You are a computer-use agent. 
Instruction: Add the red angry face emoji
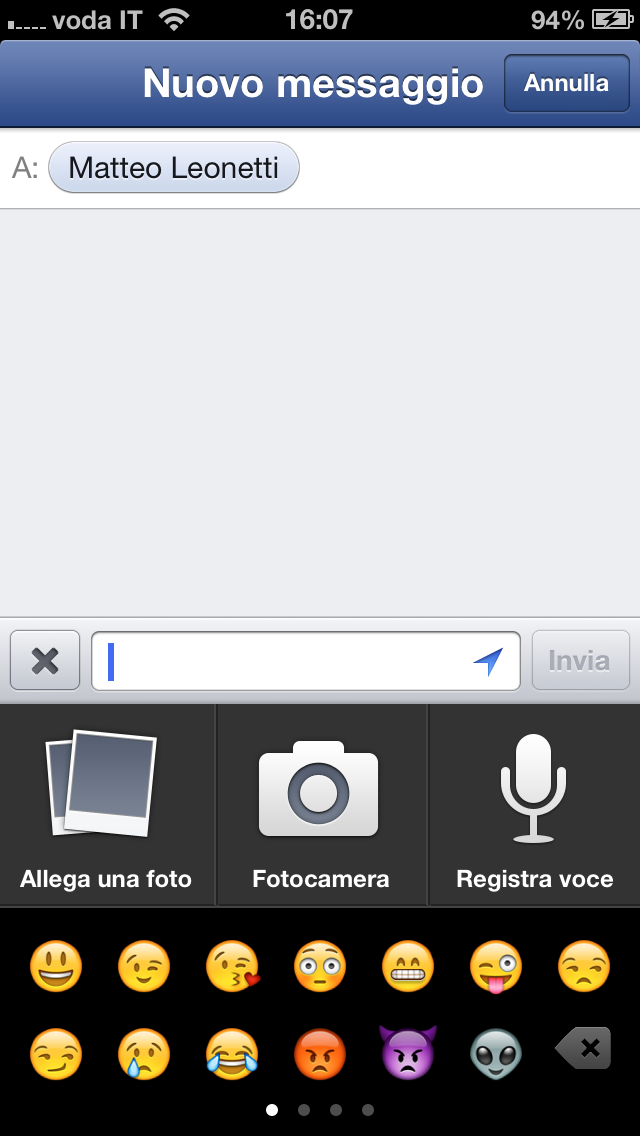pyautogui.click(x=320, y=1053)
